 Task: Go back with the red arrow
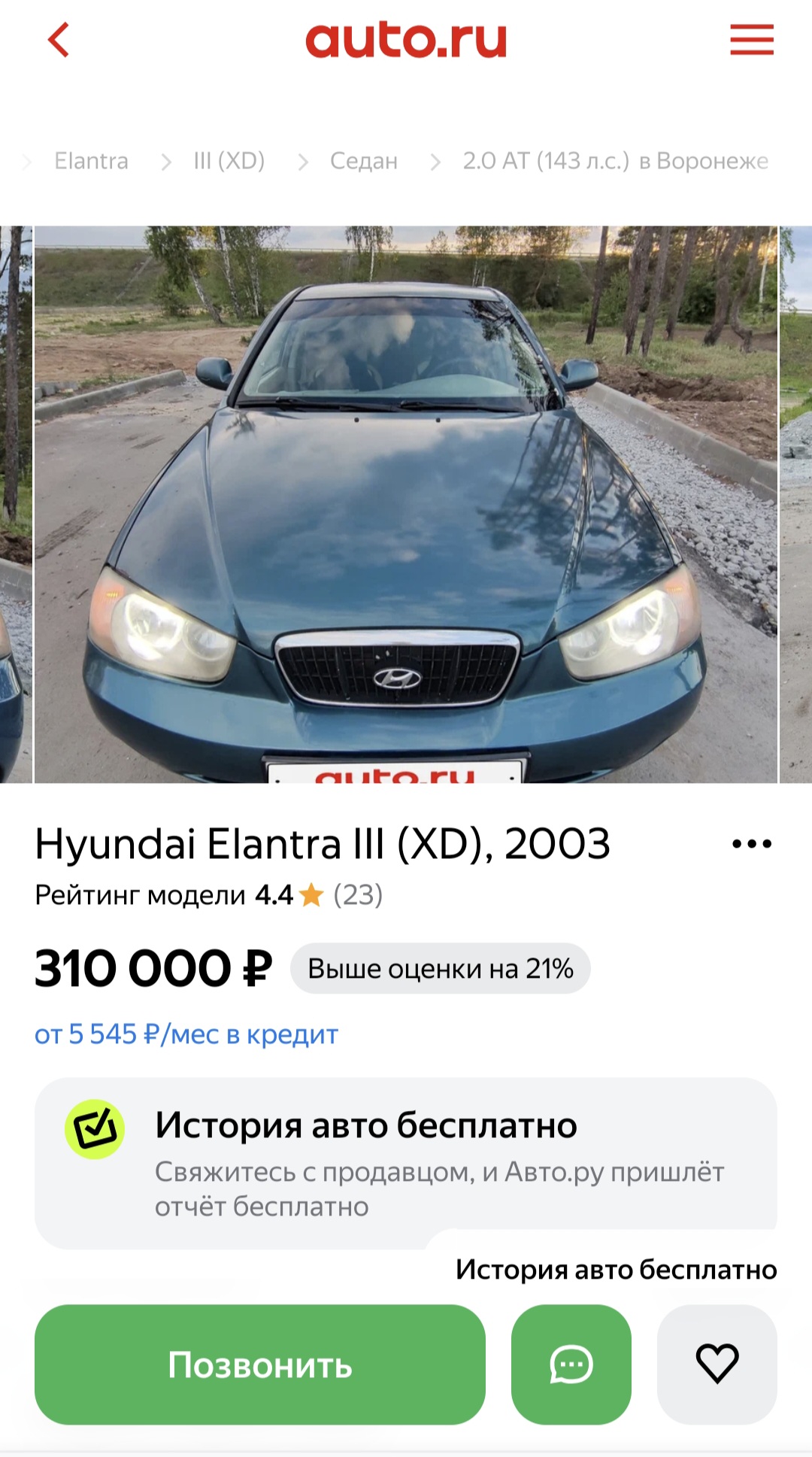59,40
